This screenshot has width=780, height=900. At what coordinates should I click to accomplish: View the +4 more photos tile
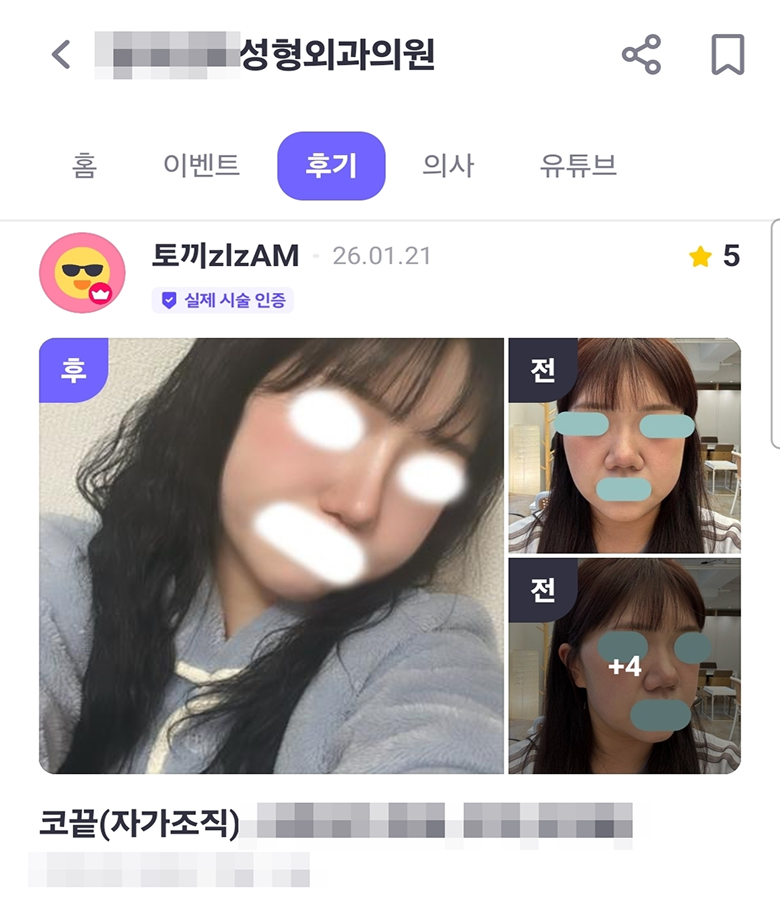(624, 666)
